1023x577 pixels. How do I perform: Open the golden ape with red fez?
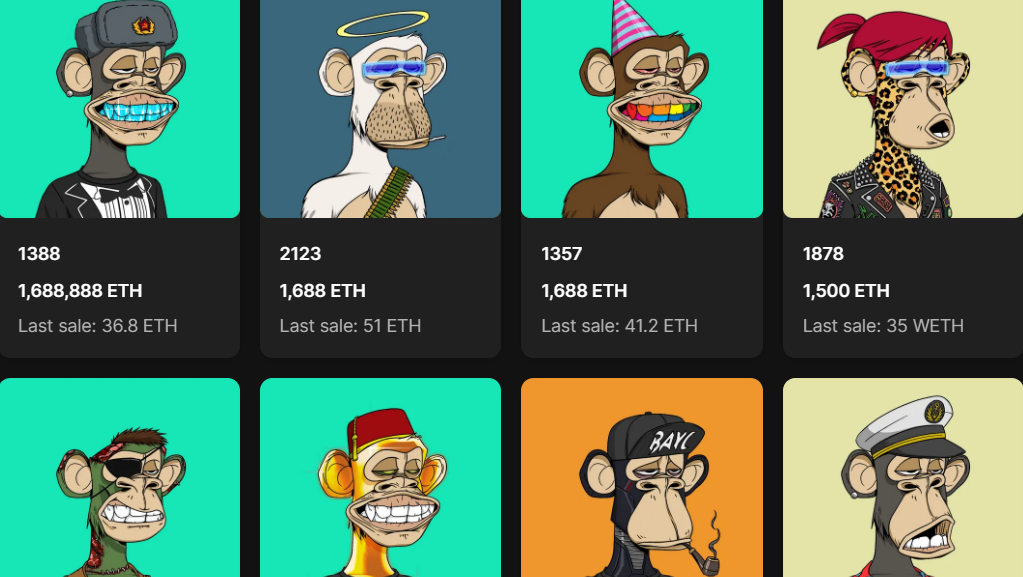pyautogui.click(x=380, y=480)
